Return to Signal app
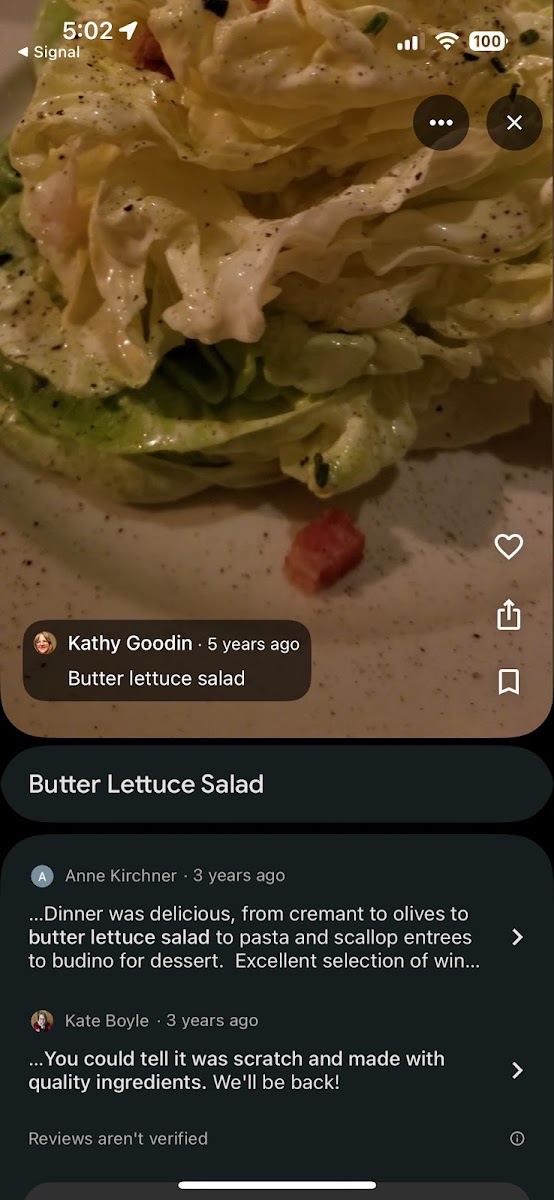This screenshot has width=554, height=1200. pos(49,52)
